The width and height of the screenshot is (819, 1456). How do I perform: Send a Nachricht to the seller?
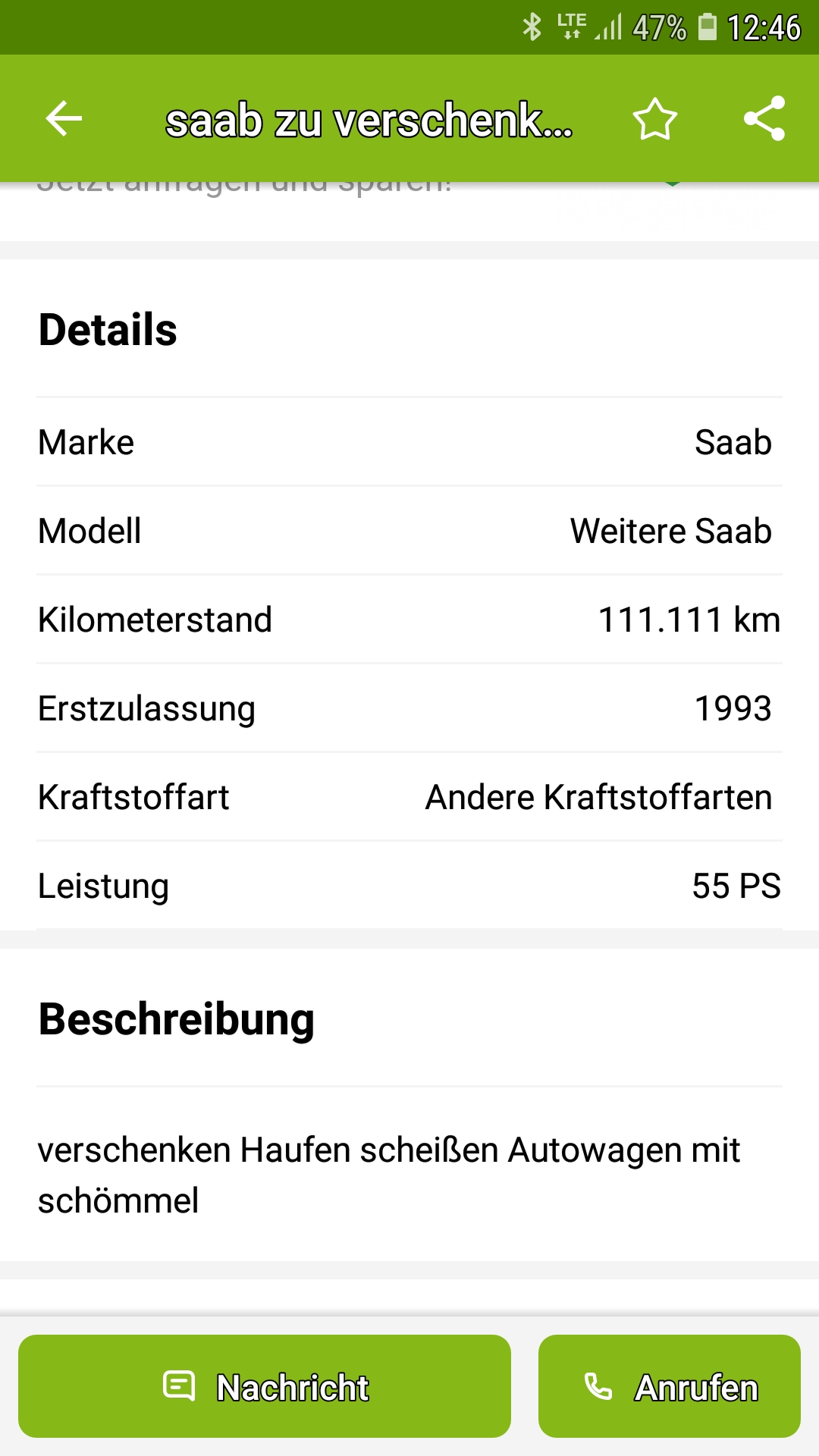coord(265,1386)
